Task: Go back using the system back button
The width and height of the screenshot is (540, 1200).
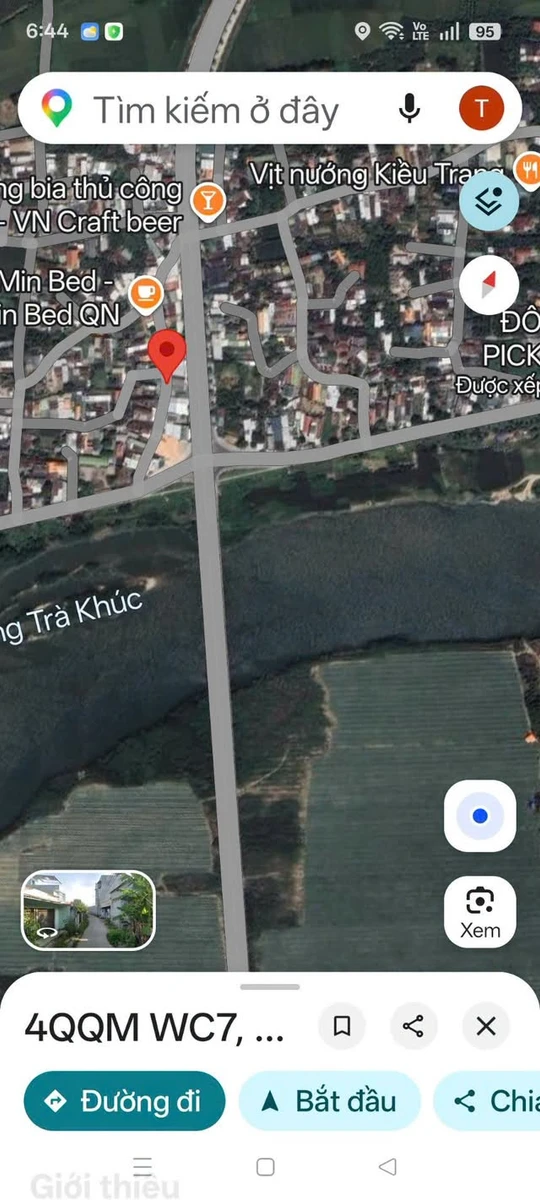Action: (388, 1167)
